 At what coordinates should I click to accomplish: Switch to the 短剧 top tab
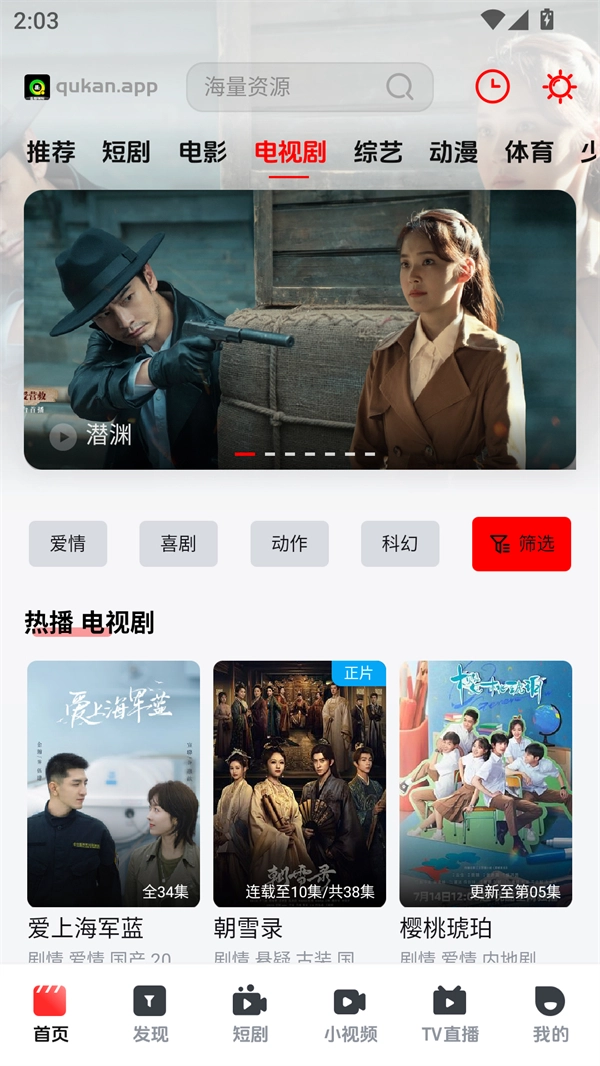[126, 152]
